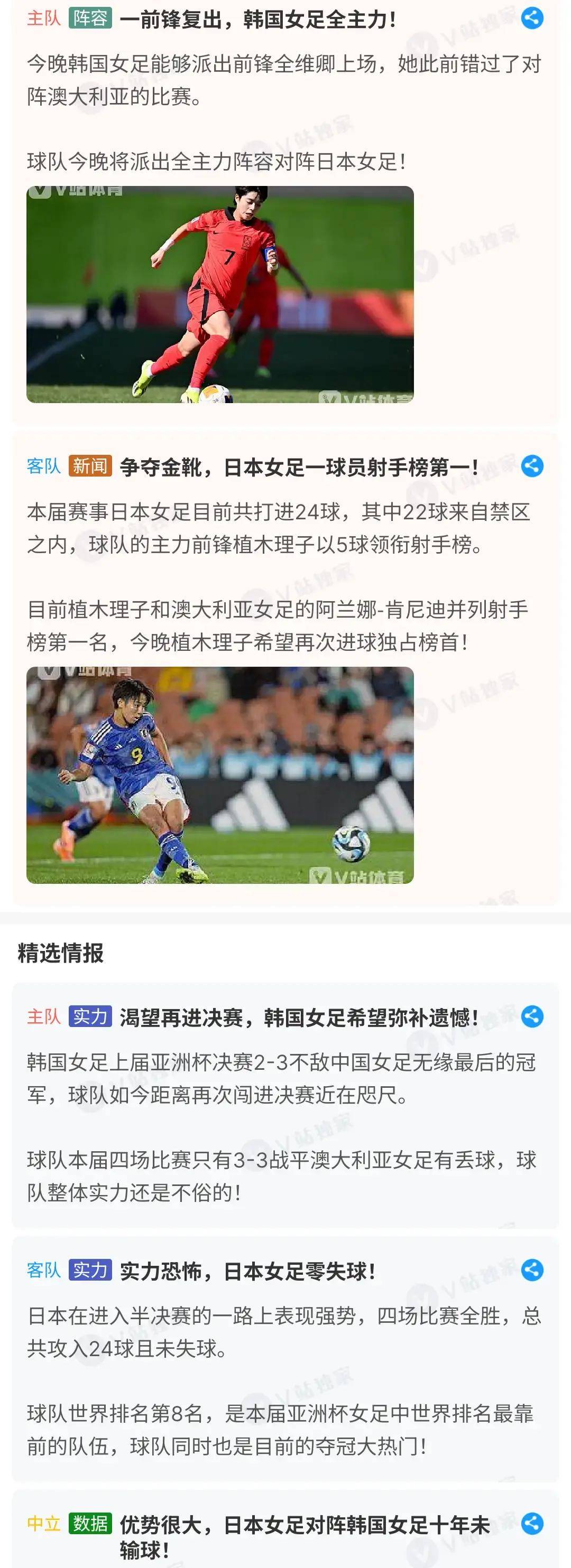View the Korean player photo in red jersey
571x1568 pixels.
pos(220,295)
